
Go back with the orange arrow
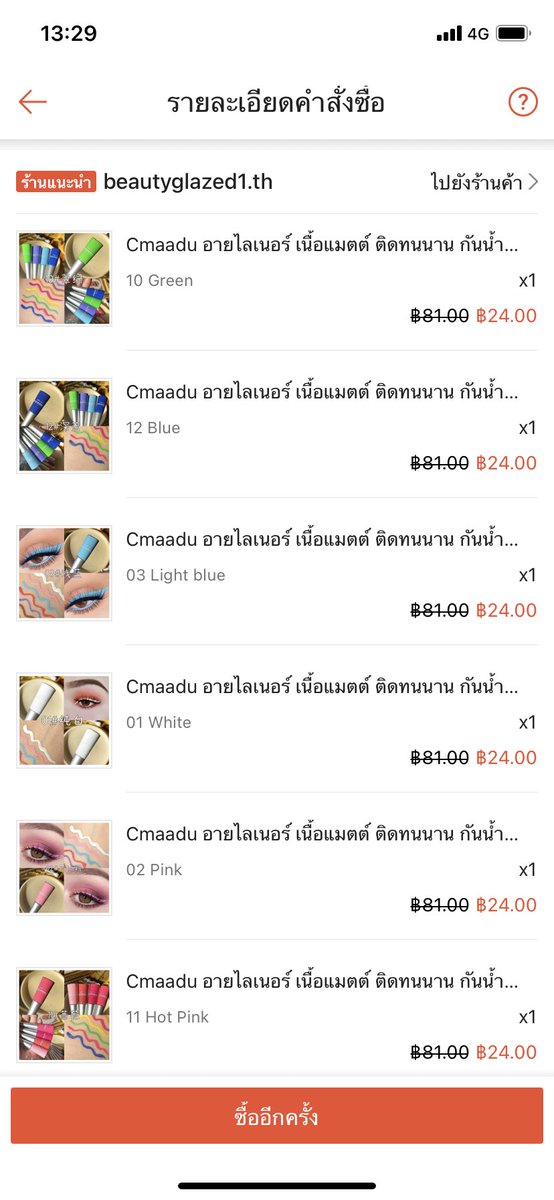(x=32, y=102)
